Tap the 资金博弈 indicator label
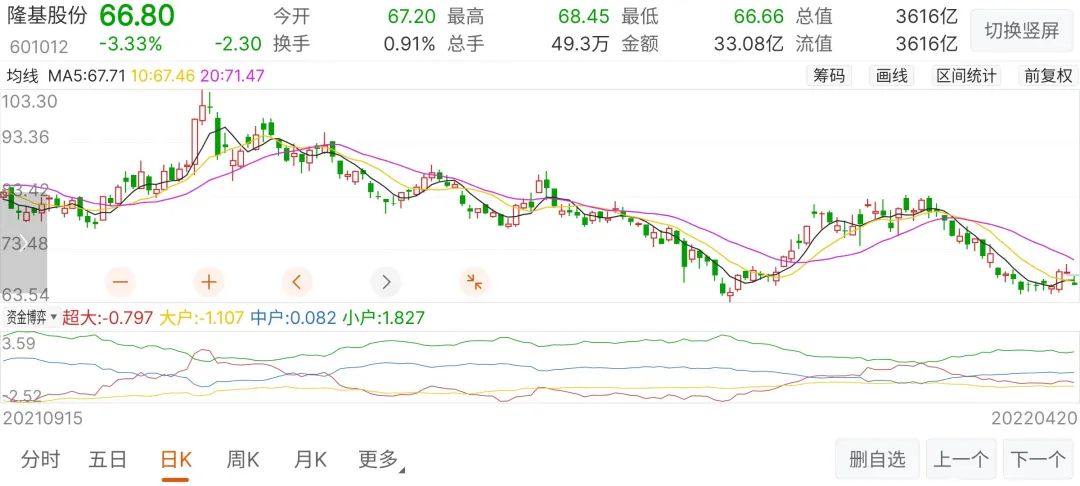Image resolution: width=1080 pixels, height=486 pixels. 30,318
